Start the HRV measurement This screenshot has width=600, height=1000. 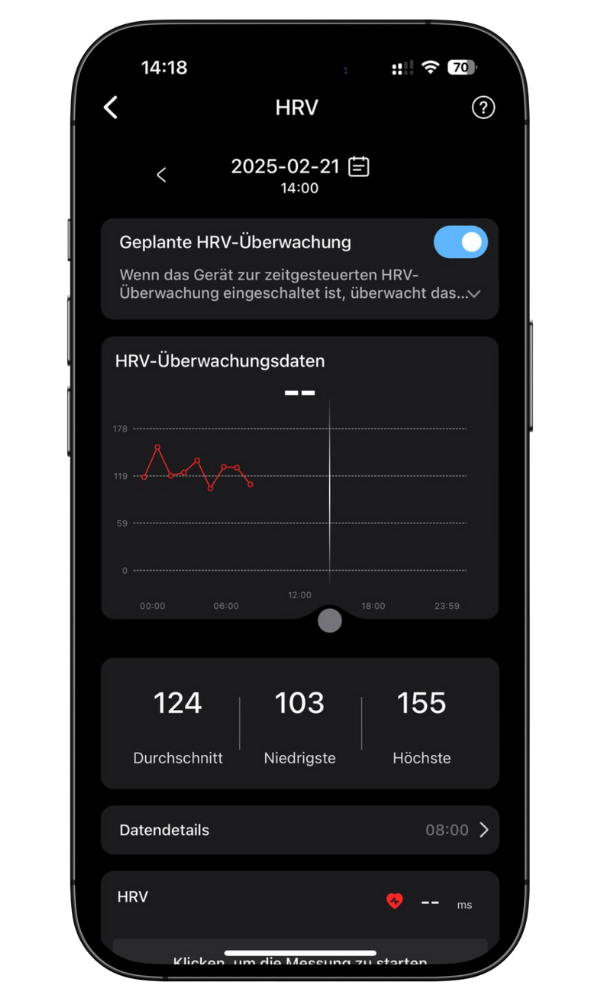[x=300, y=962]
